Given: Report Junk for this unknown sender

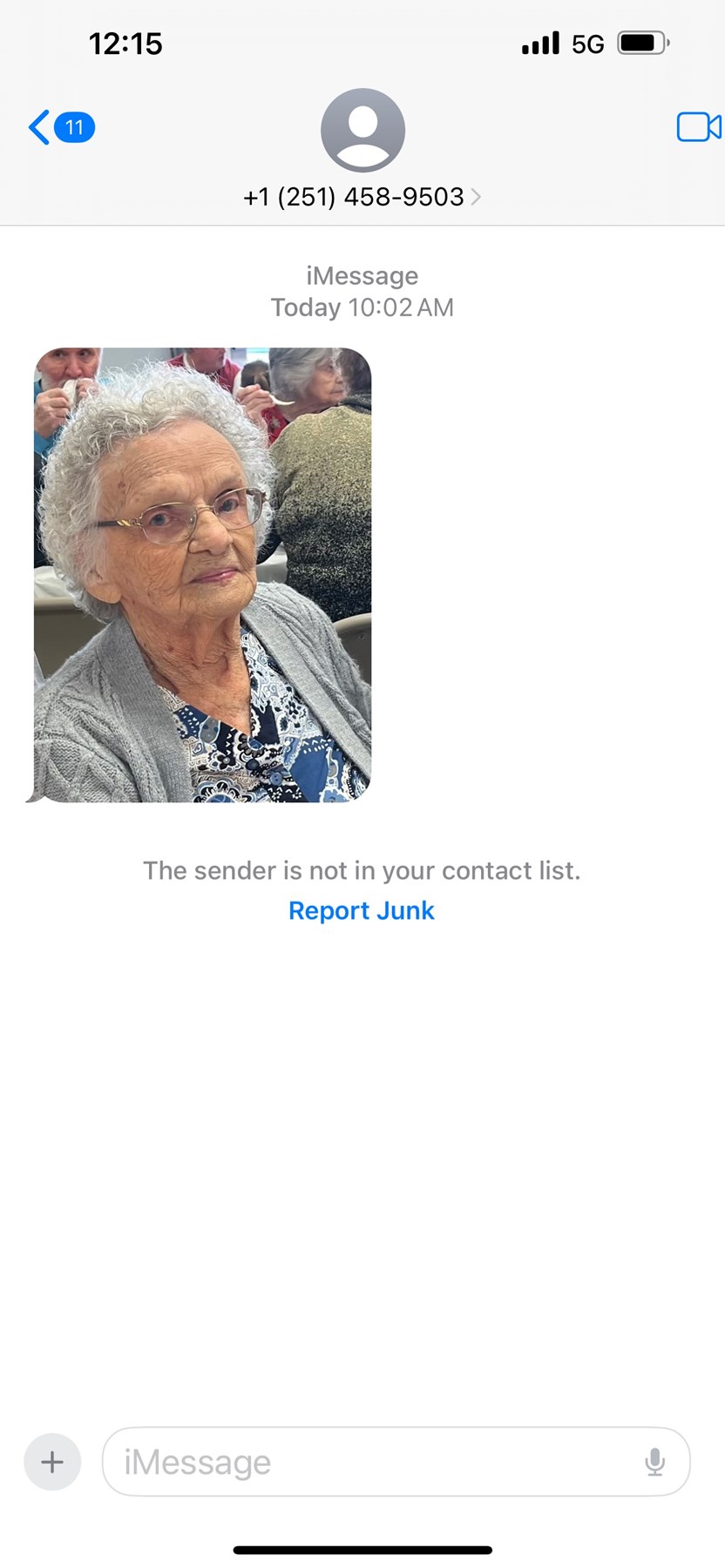Looking at the screenshot, I should pos(361,910).
